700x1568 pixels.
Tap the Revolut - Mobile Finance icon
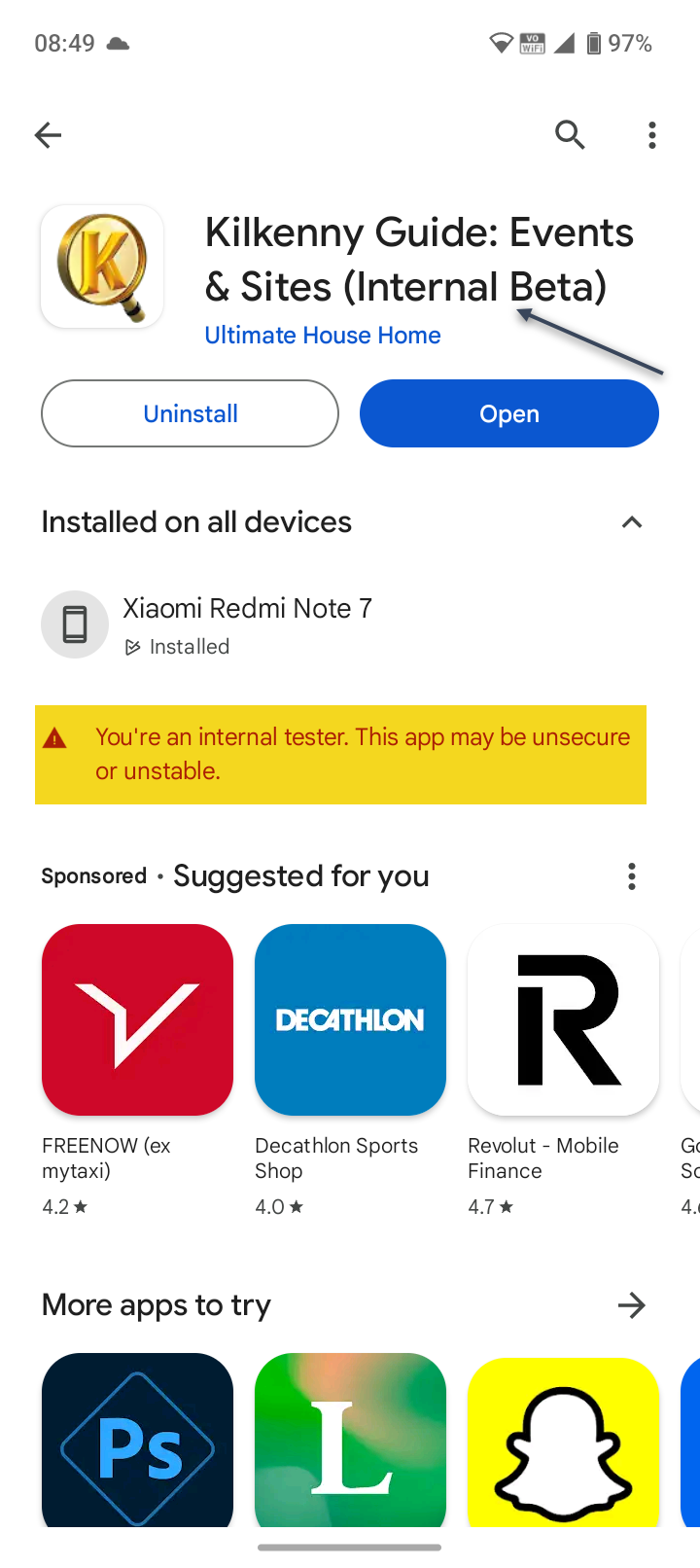(x=562, y=1019)
